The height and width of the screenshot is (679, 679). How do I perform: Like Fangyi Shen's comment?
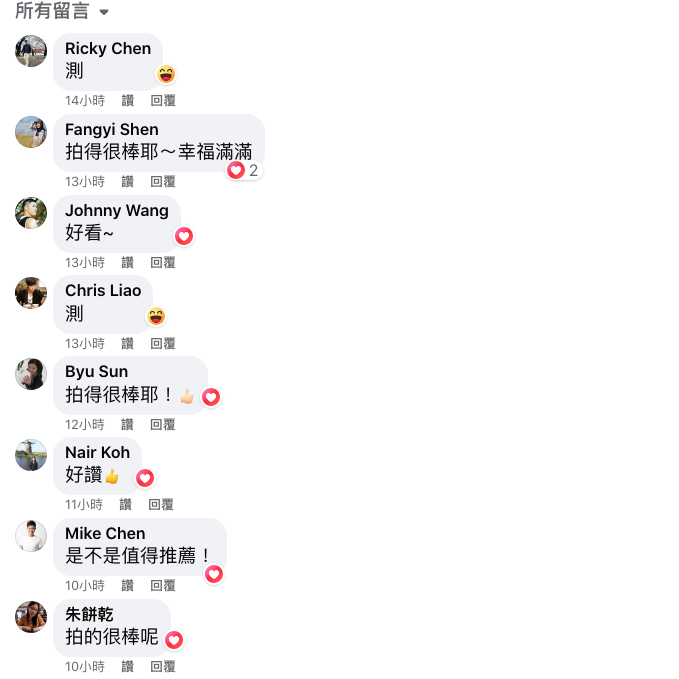(x=127, y=181)
